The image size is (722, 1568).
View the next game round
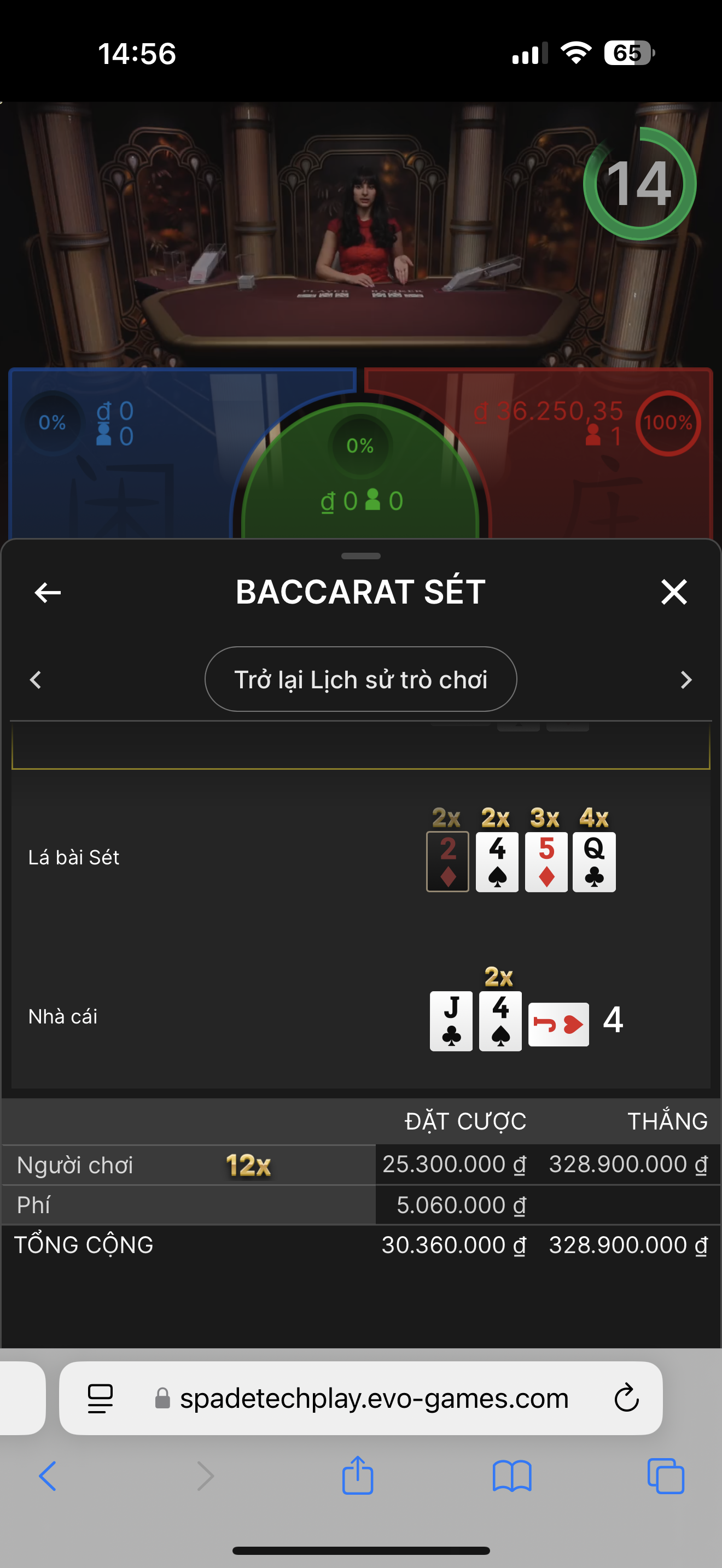[x=685, y=680]
